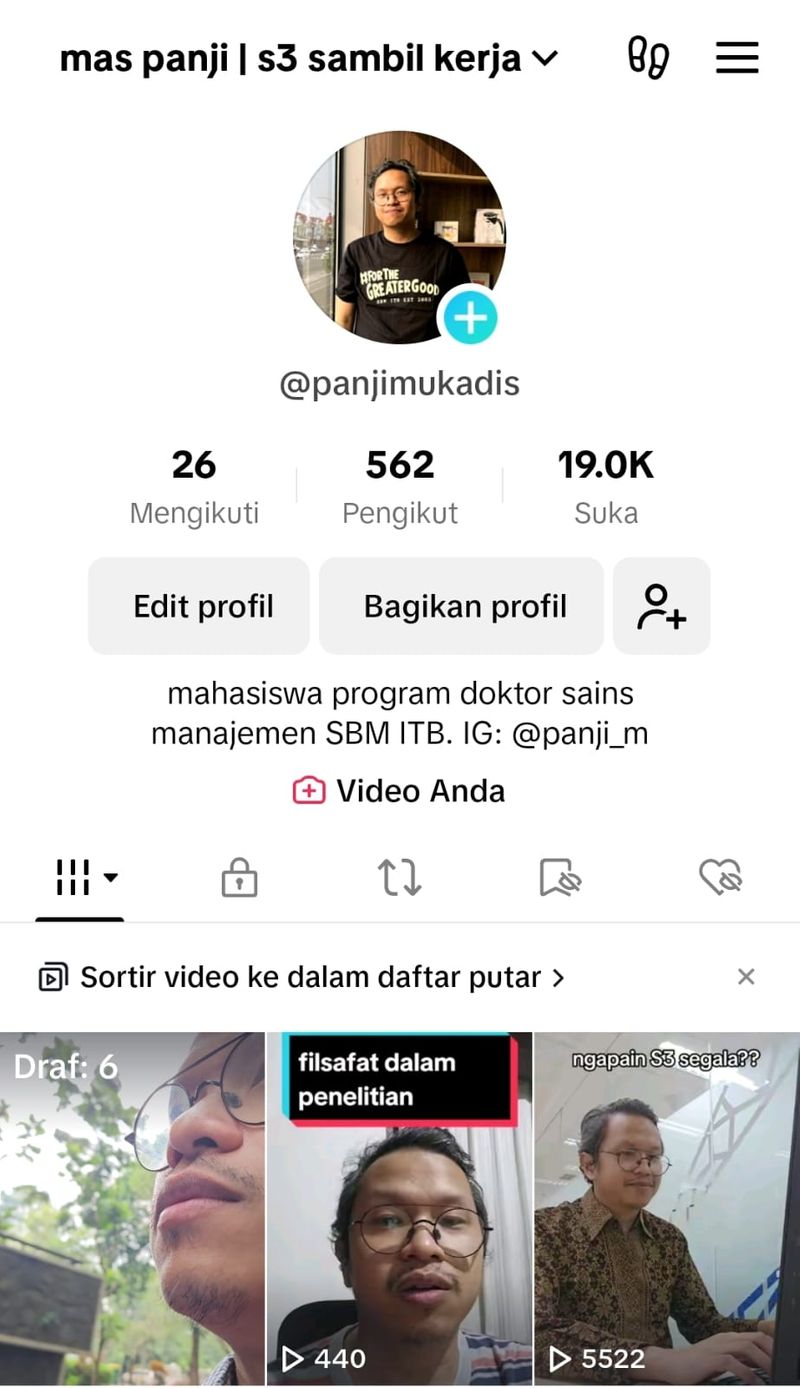The image size is (800, 1388).
Task: Toggle the hidden liked videos heart icon
Action: [720, 877]
